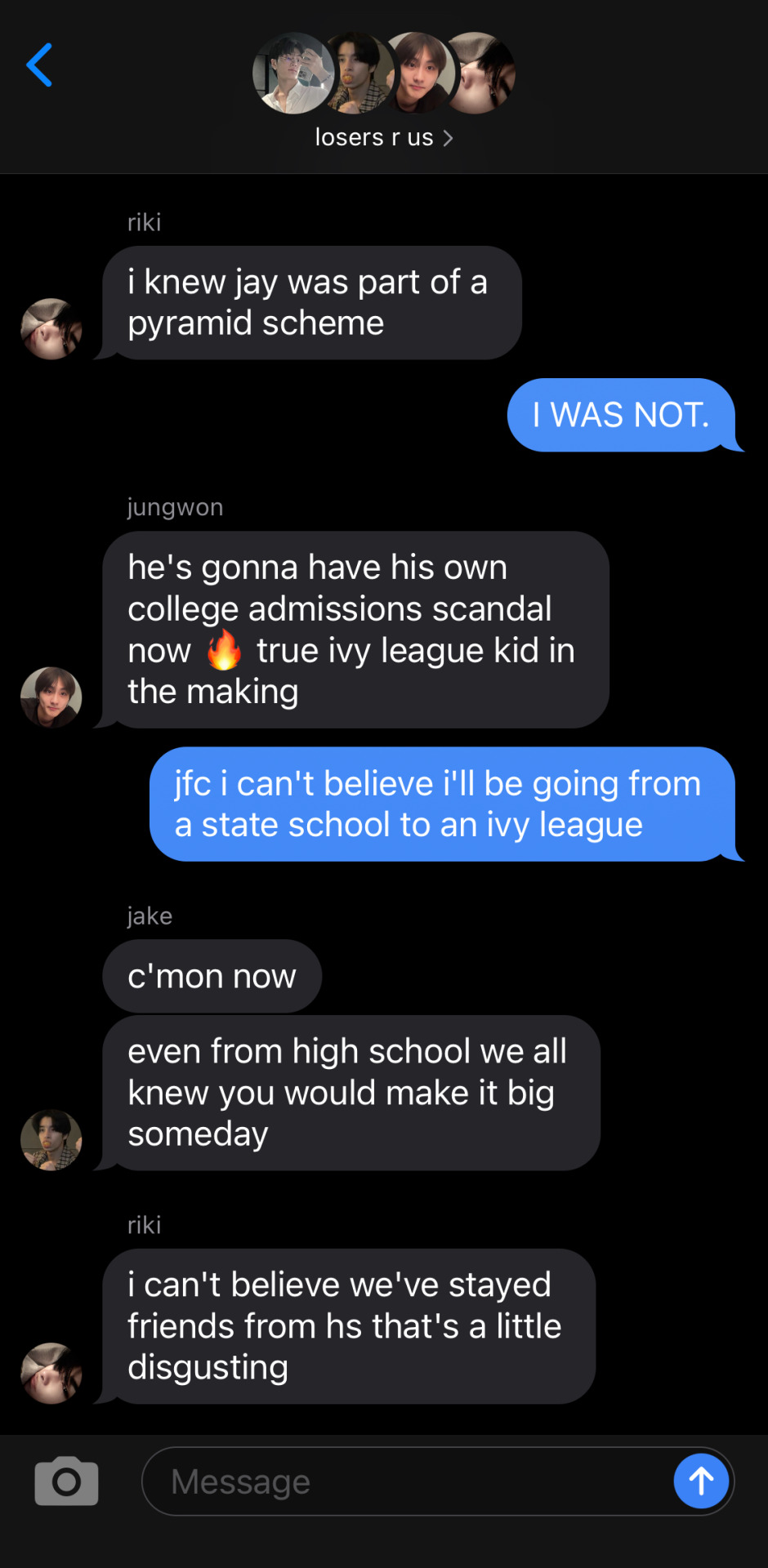This screenshot has width=768, height=1568.
Task: Open the losers r us group details
Action: 383,137
